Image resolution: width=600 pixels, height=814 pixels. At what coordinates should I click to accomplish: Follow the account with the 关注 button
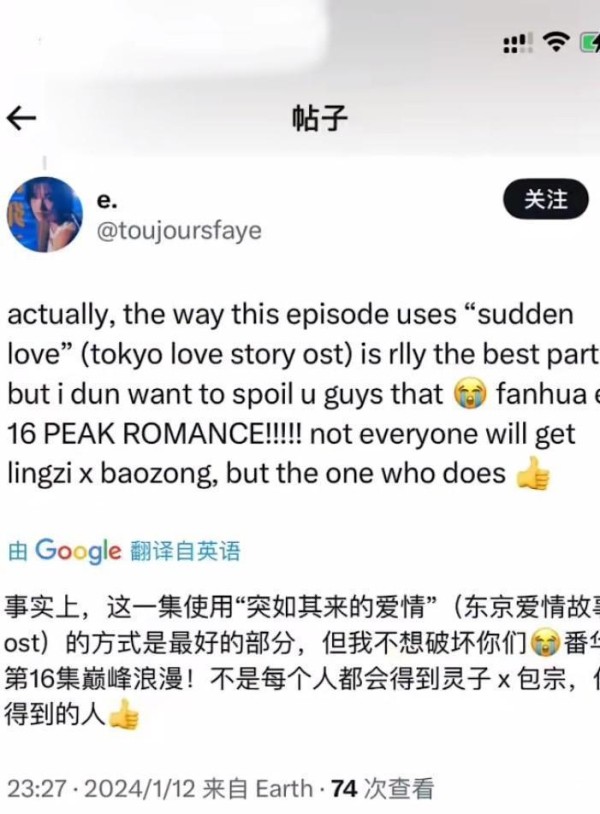[x=545, y=200]
